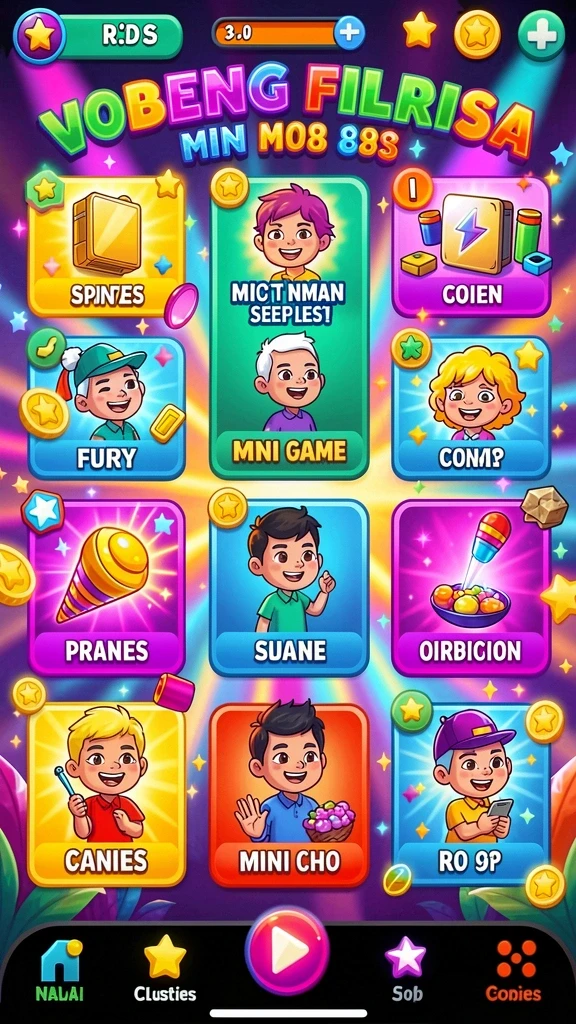Image resolution: width=576 pixels, height=1024 pixels.
Task: Tap the blue plus on the 3.0 bar
Action: pos(349,33)
